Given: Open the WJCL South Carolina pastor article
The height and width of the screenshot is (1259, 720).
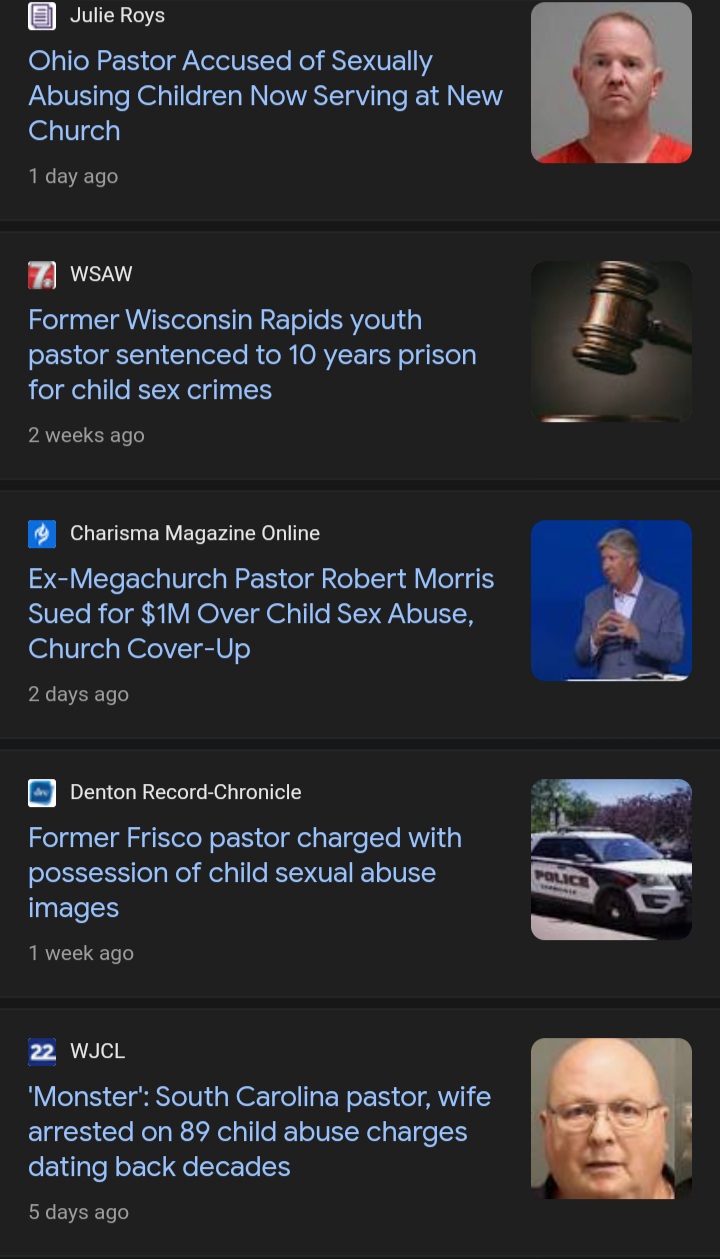Looking at the screenshot, I should coord(259,1132).
